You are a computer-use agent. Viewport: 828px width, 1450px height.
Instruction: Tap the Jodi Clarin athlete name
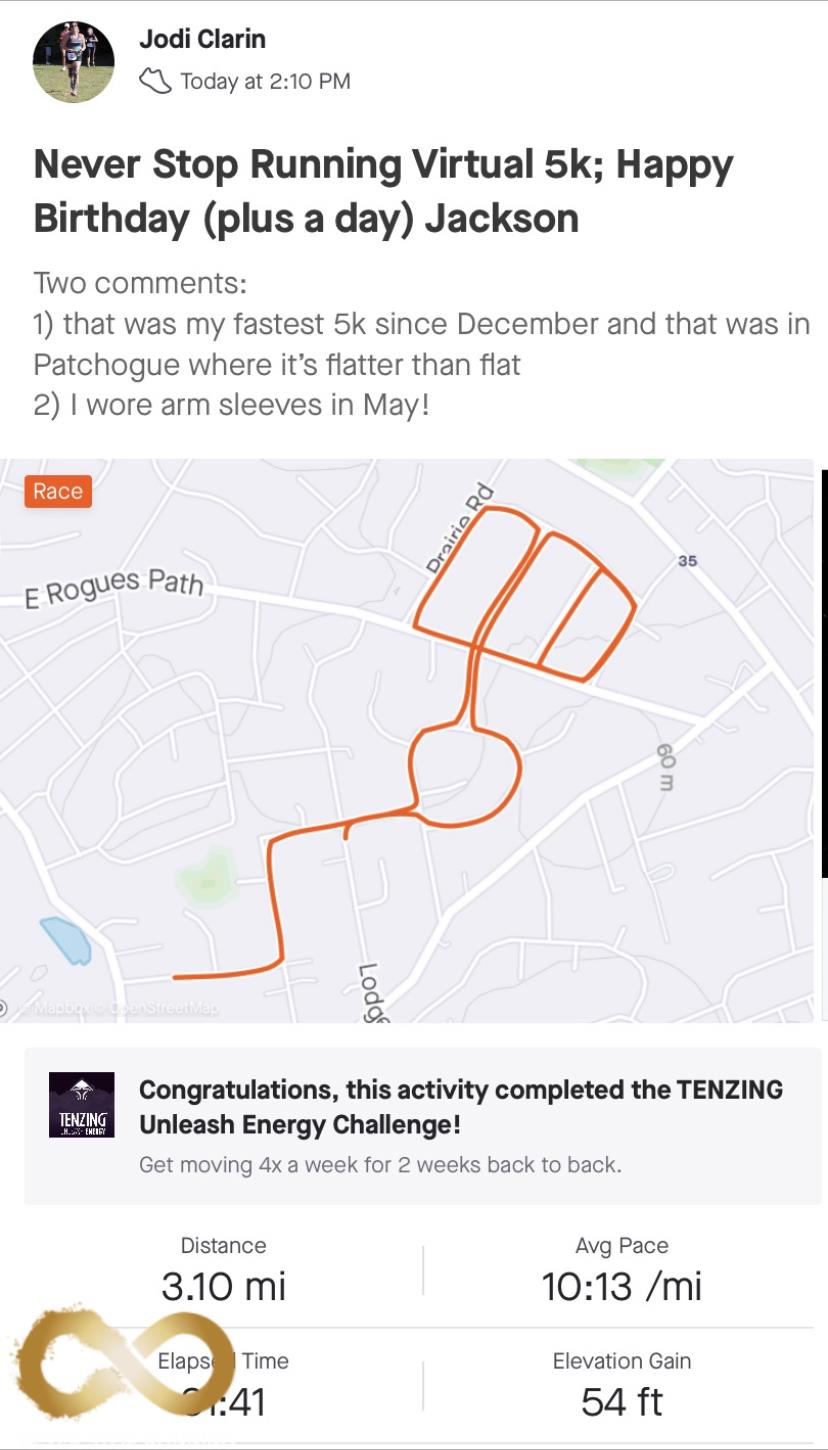(203, 40)
